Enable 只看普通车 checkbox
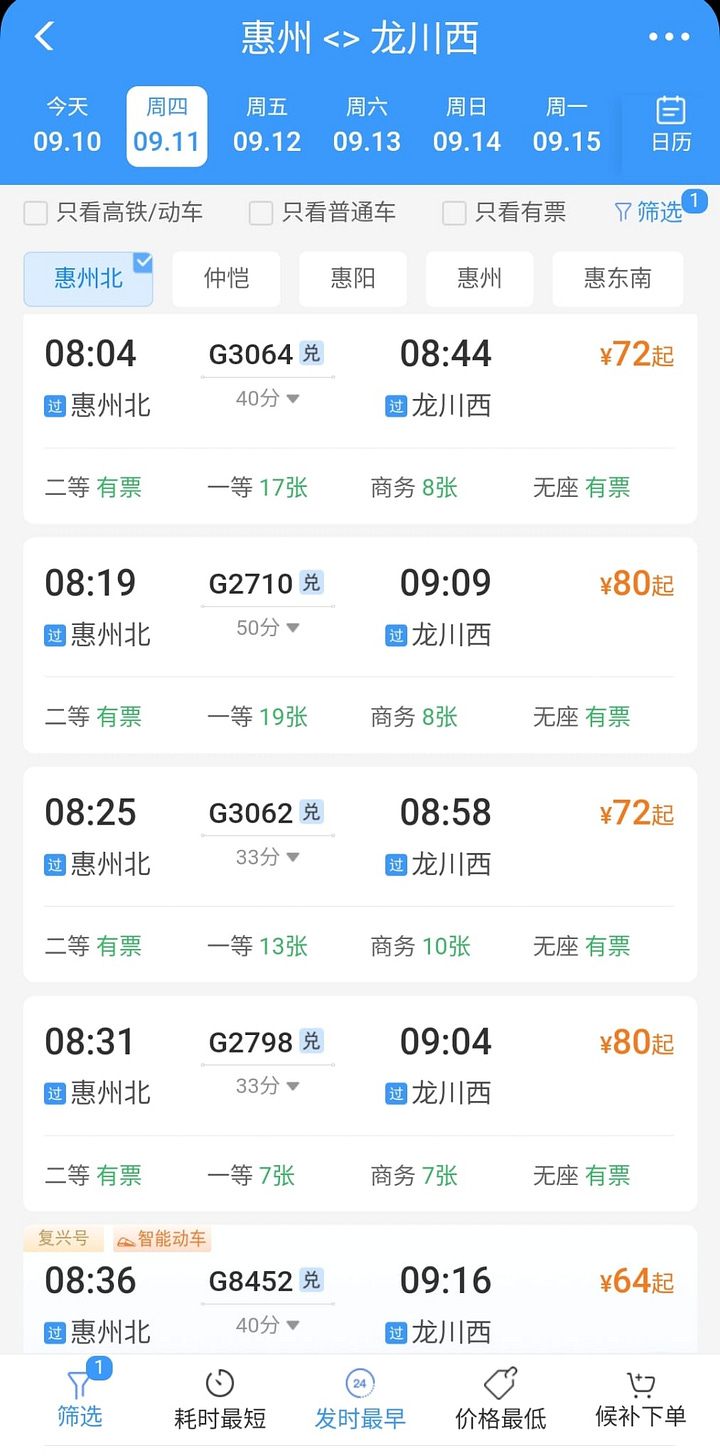 tap(261, 212)
